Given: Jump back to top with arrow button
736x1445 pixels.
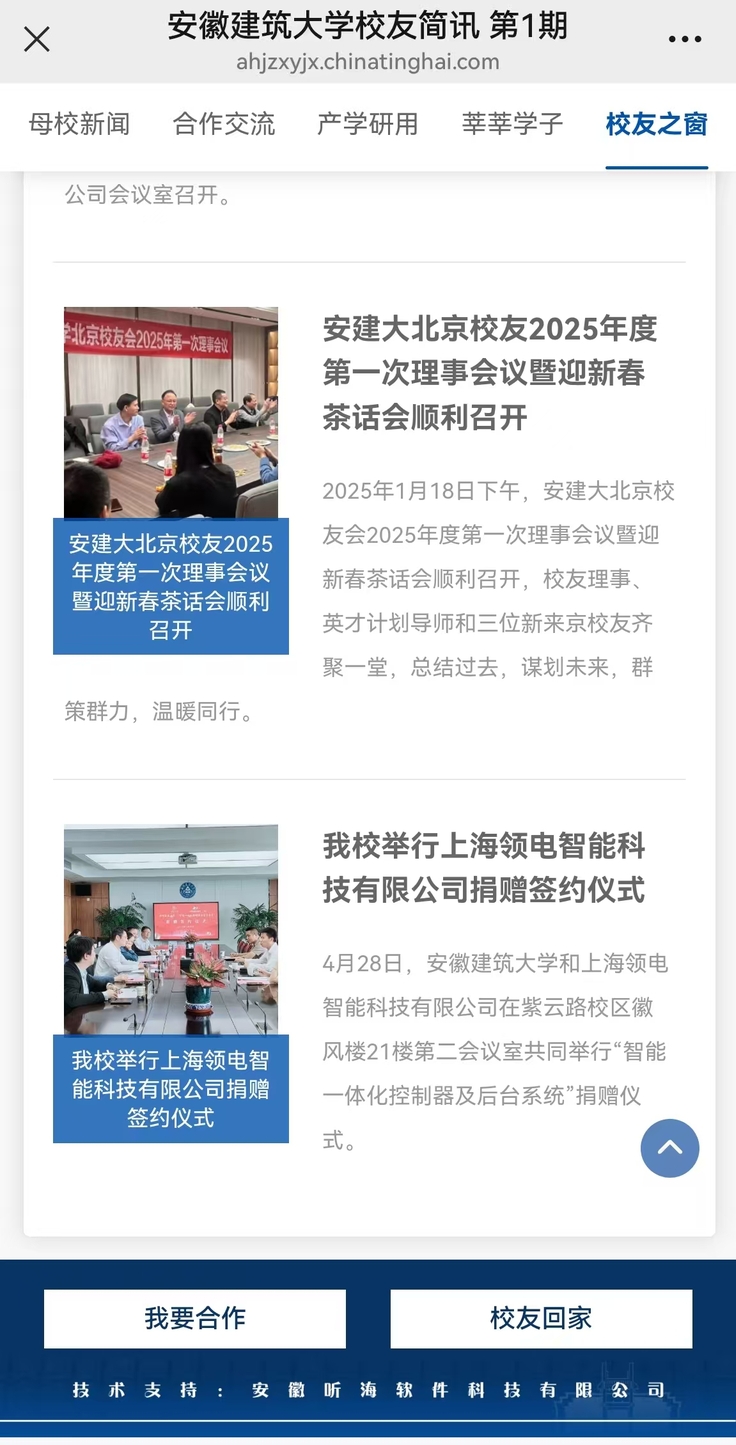Looking at the screenshot, I should pyautogui.click(x=670, y=1148).
